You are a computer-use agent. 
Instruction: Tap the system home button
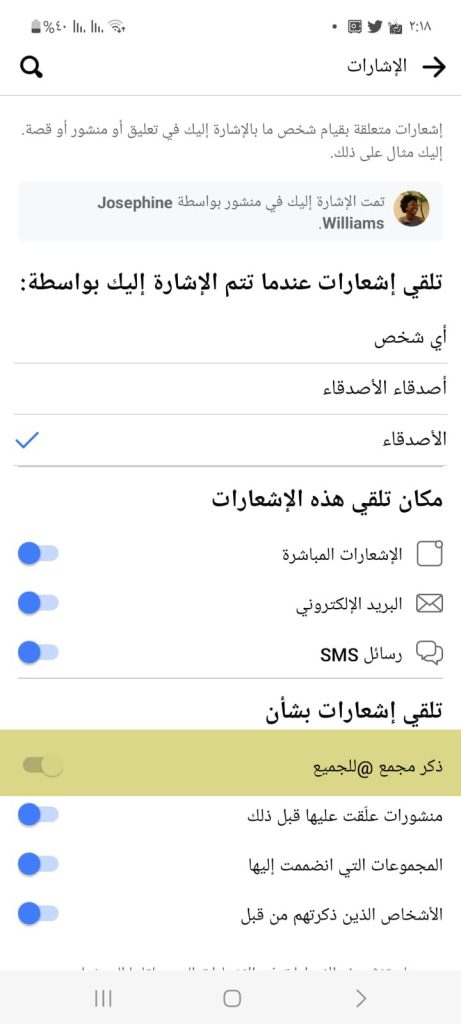[232, 998]
